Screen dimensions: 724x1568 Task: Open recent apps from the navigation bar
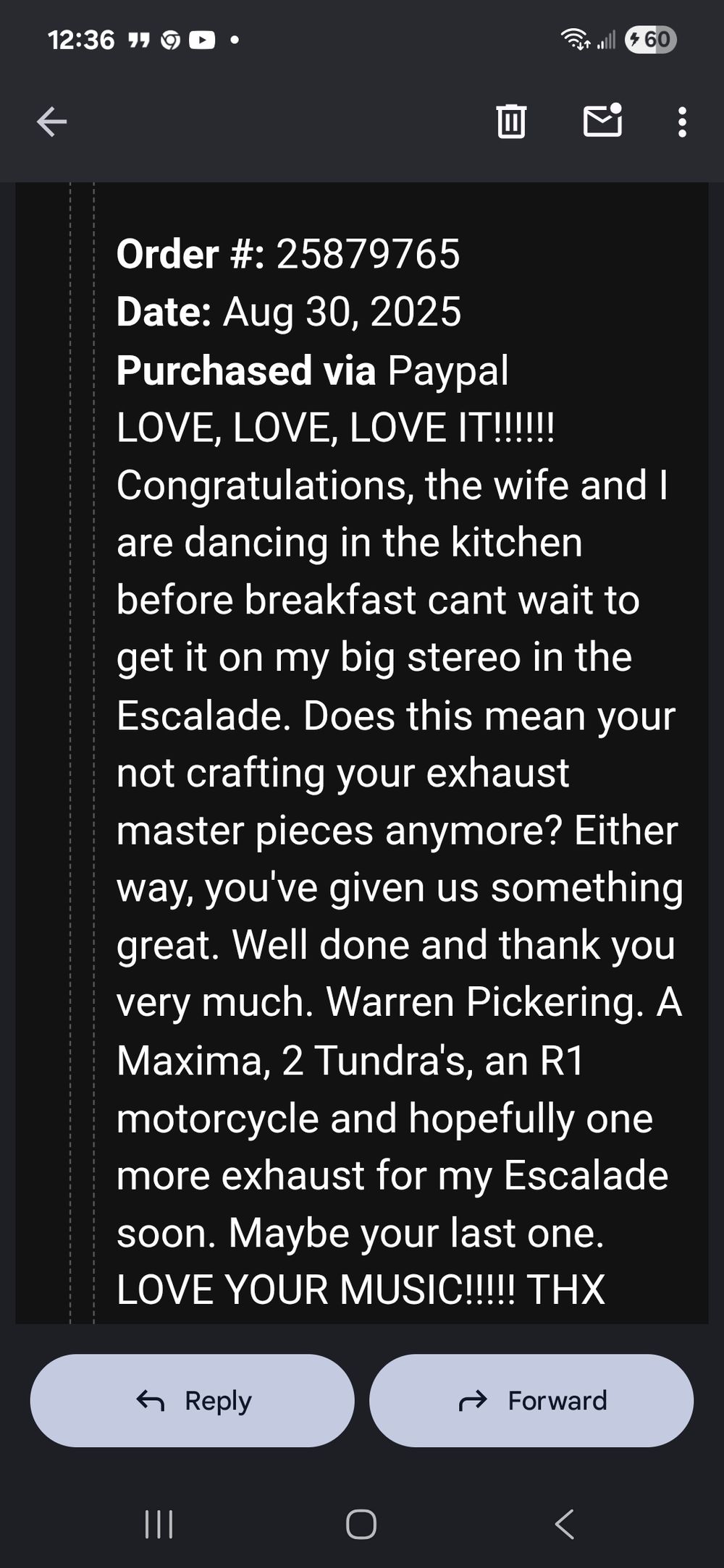tap(159, 1524)
